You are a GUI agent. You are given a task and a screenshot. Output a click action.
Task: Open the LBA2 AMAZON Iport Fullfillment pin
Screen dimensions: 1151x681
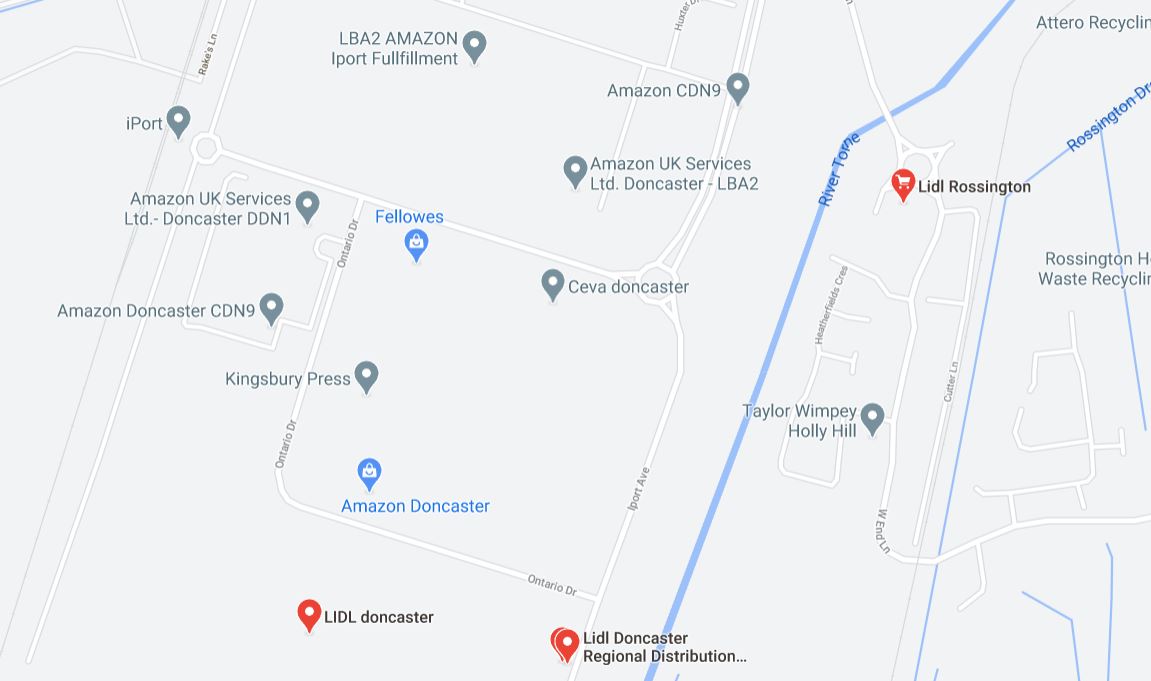point(475,45)
